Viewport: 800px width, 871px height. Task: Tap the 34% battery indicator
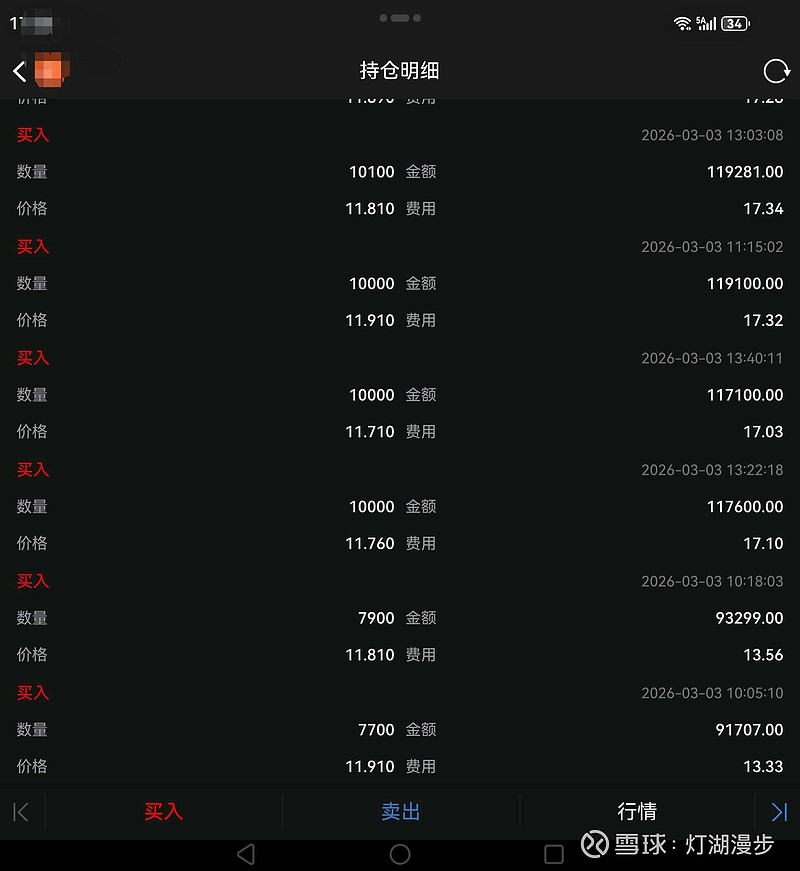click(x=733, y=22)
